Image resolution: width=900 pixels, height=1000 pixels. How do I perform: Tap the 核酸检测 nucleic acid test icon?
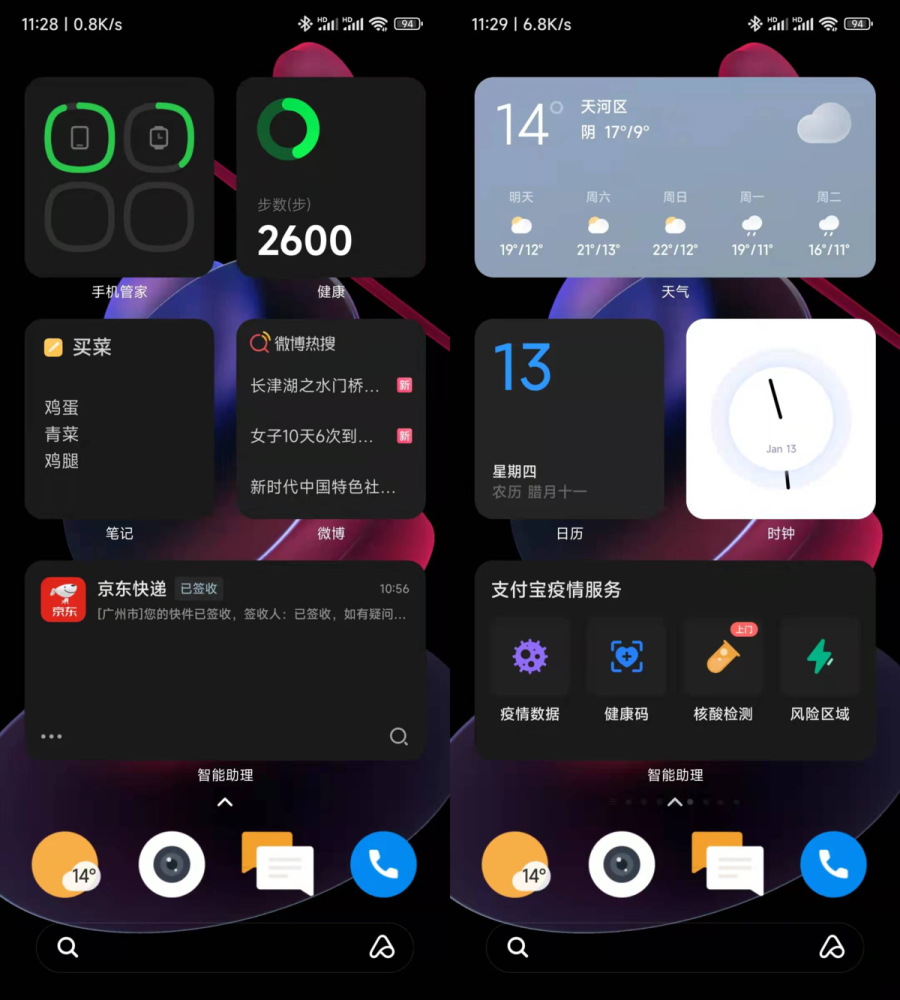pos(723,657)
